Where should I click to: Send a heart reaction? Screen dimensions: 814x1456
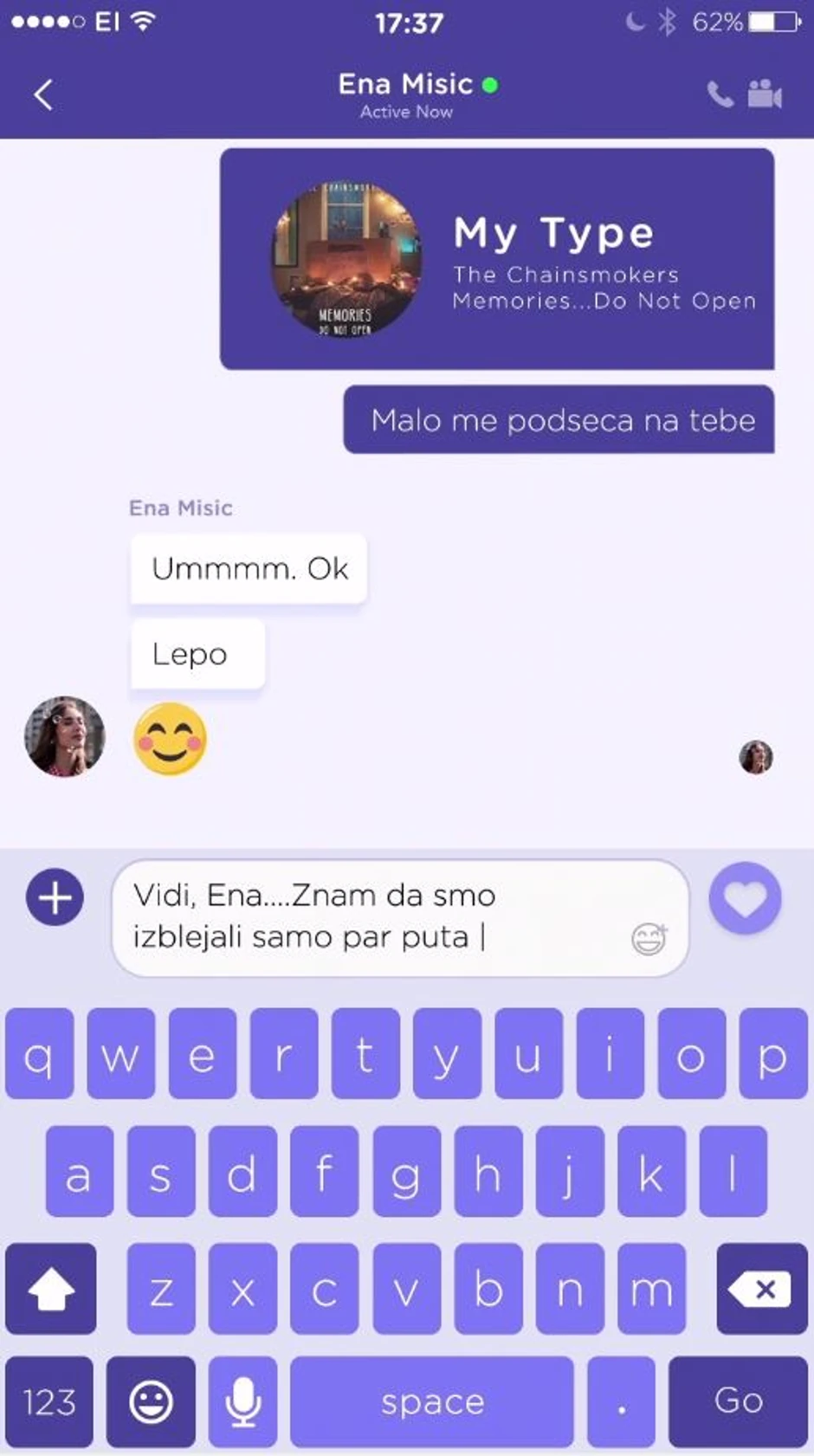pos(745,899)
